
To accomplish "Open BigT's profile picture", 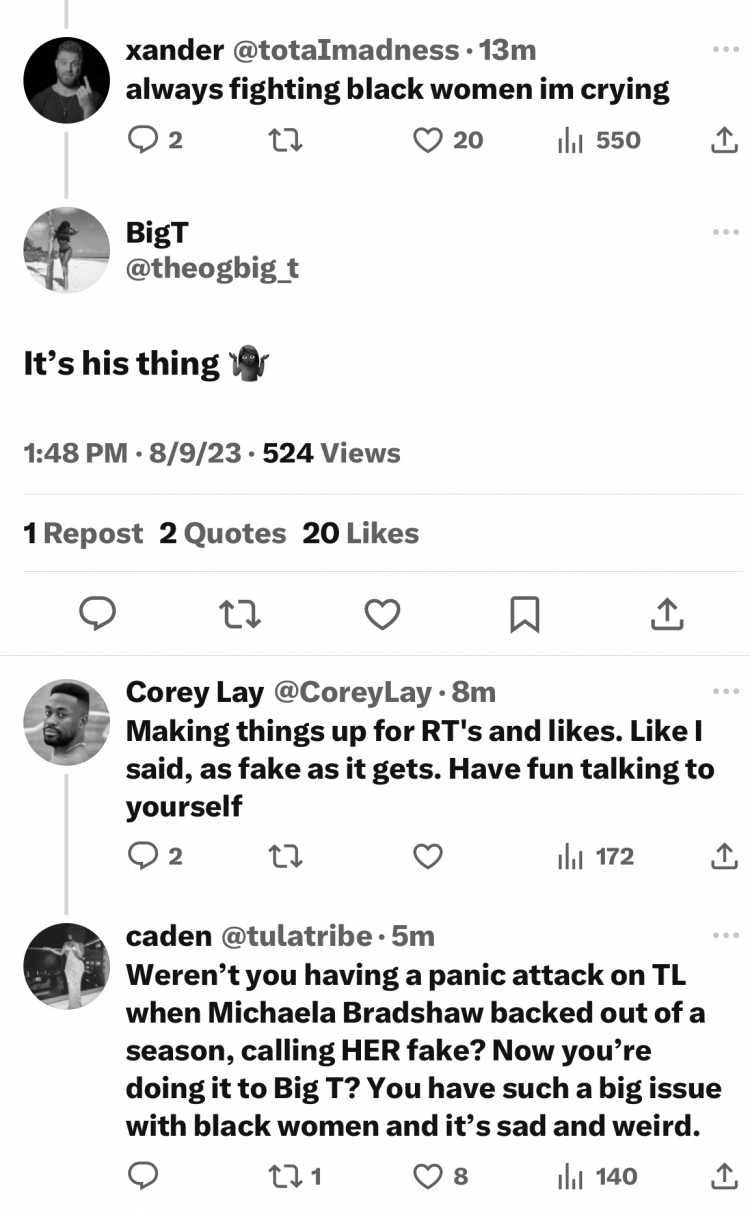I will pyautogui.click(x=66, y=250).
